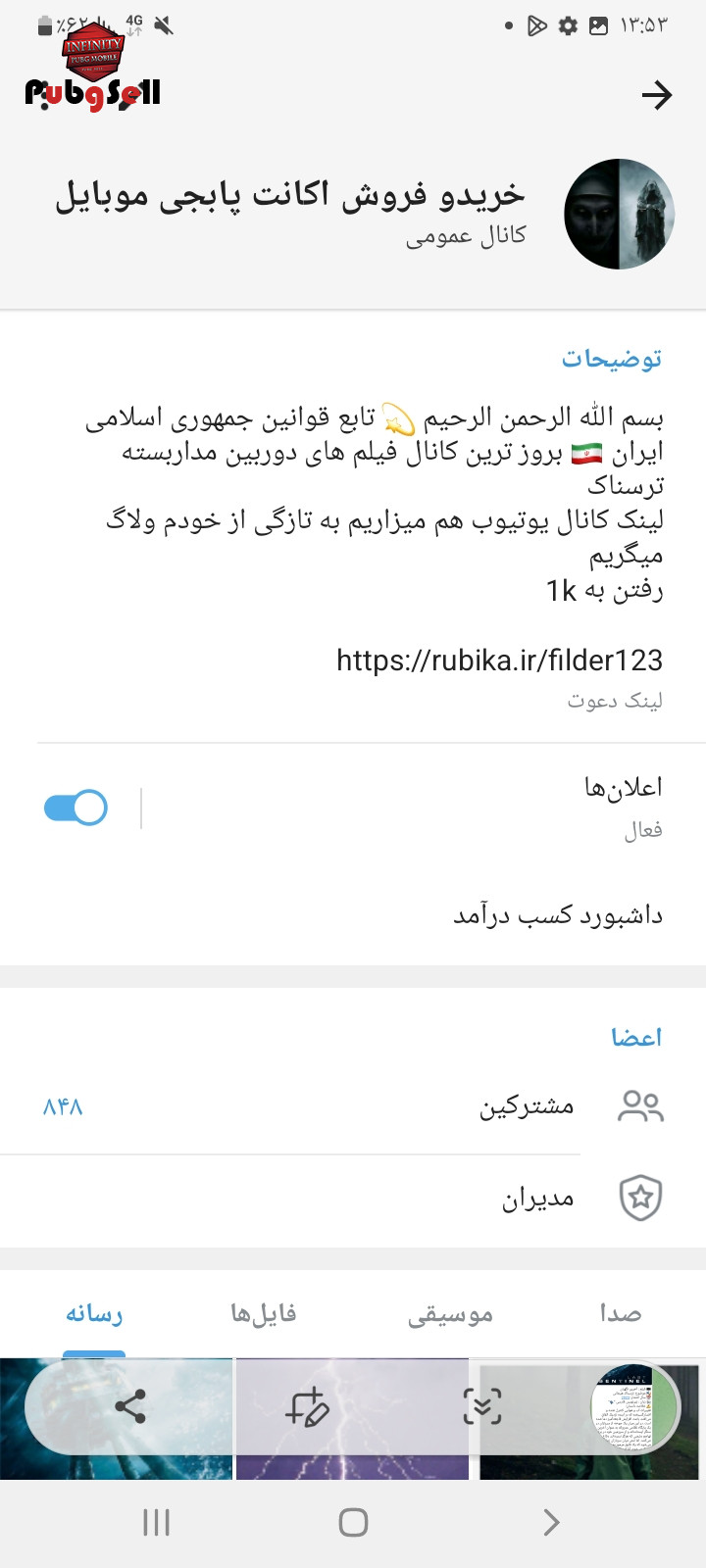Start scroll capture with the arrows icon
The height and width of the screenshot is (1568, 706).
pos(482,1406)
